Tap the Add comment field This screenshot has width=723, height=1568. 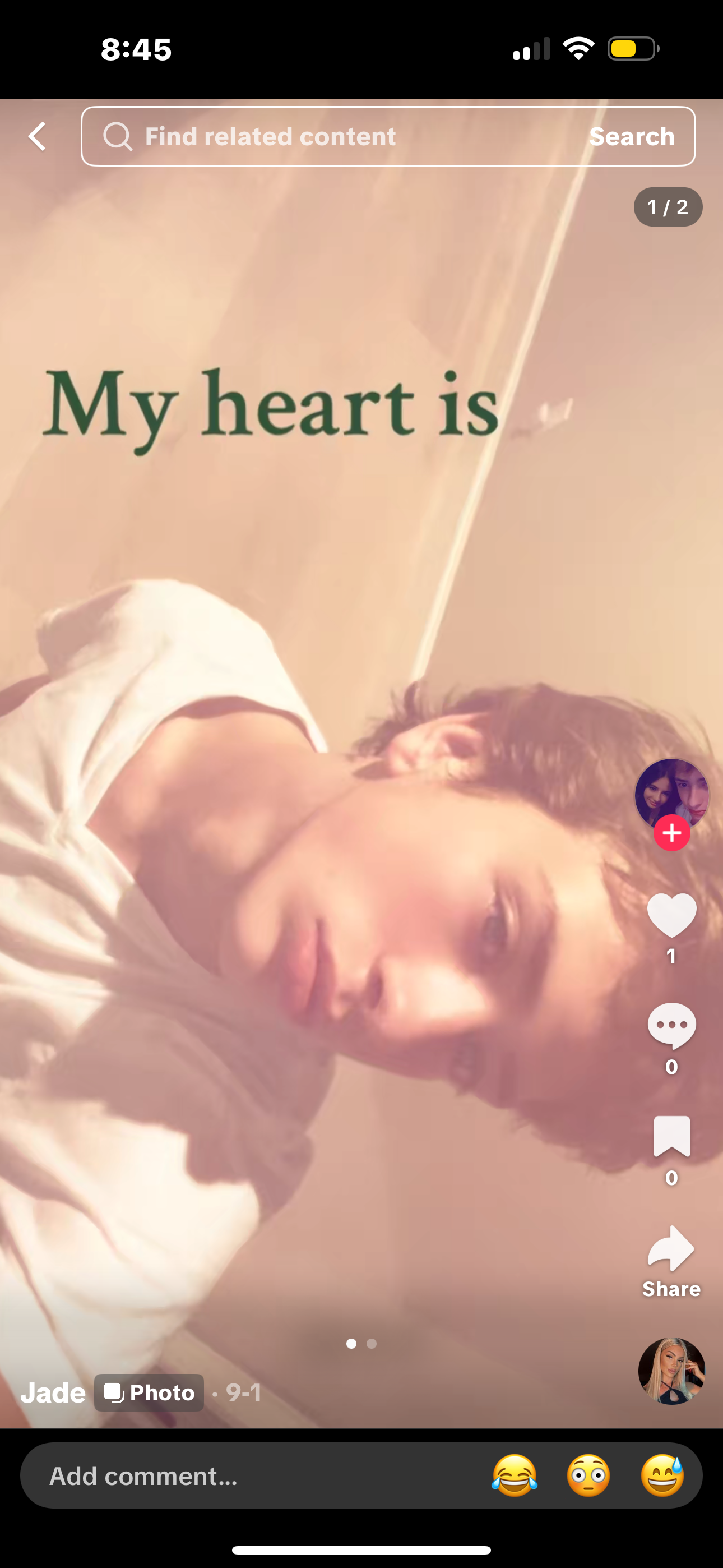(243, 1476)
